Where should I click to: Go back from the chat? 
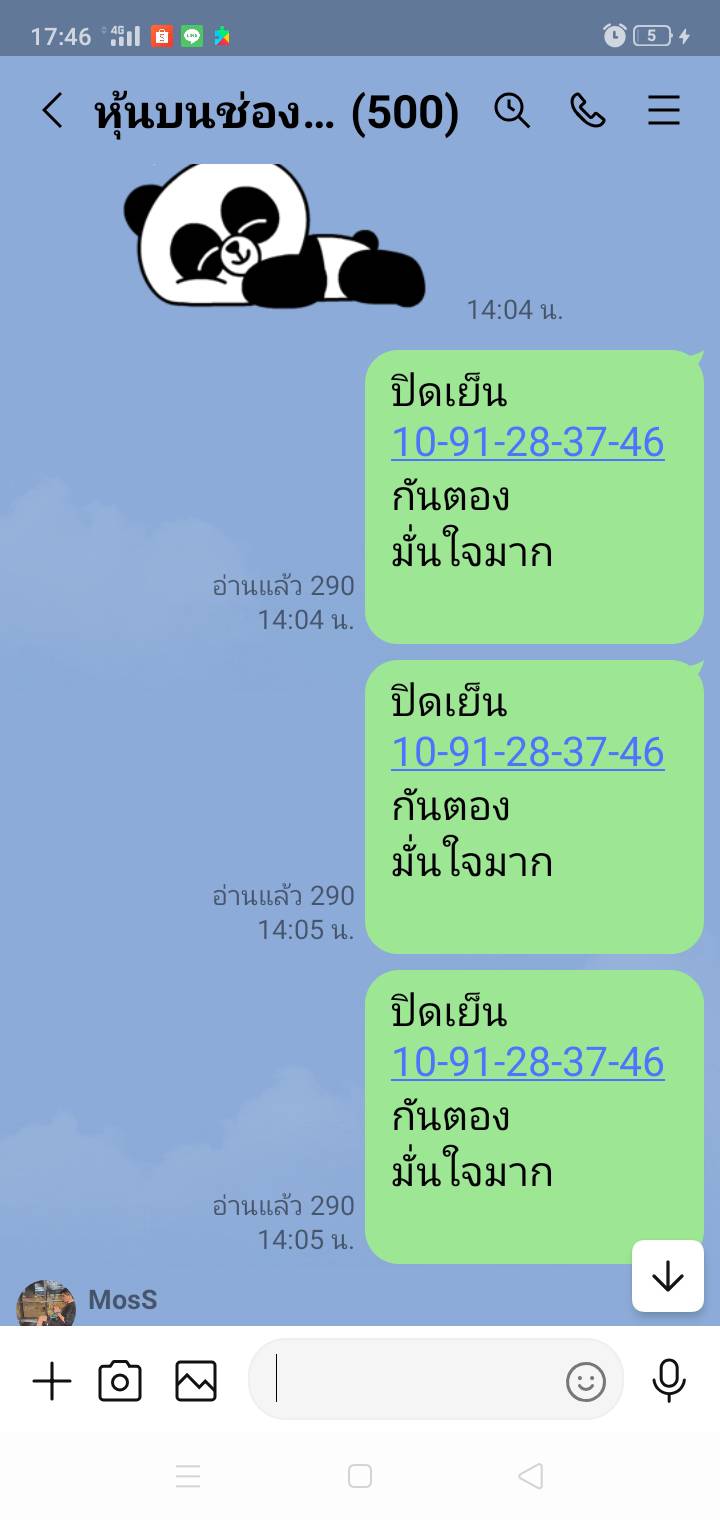click(52, 111)
